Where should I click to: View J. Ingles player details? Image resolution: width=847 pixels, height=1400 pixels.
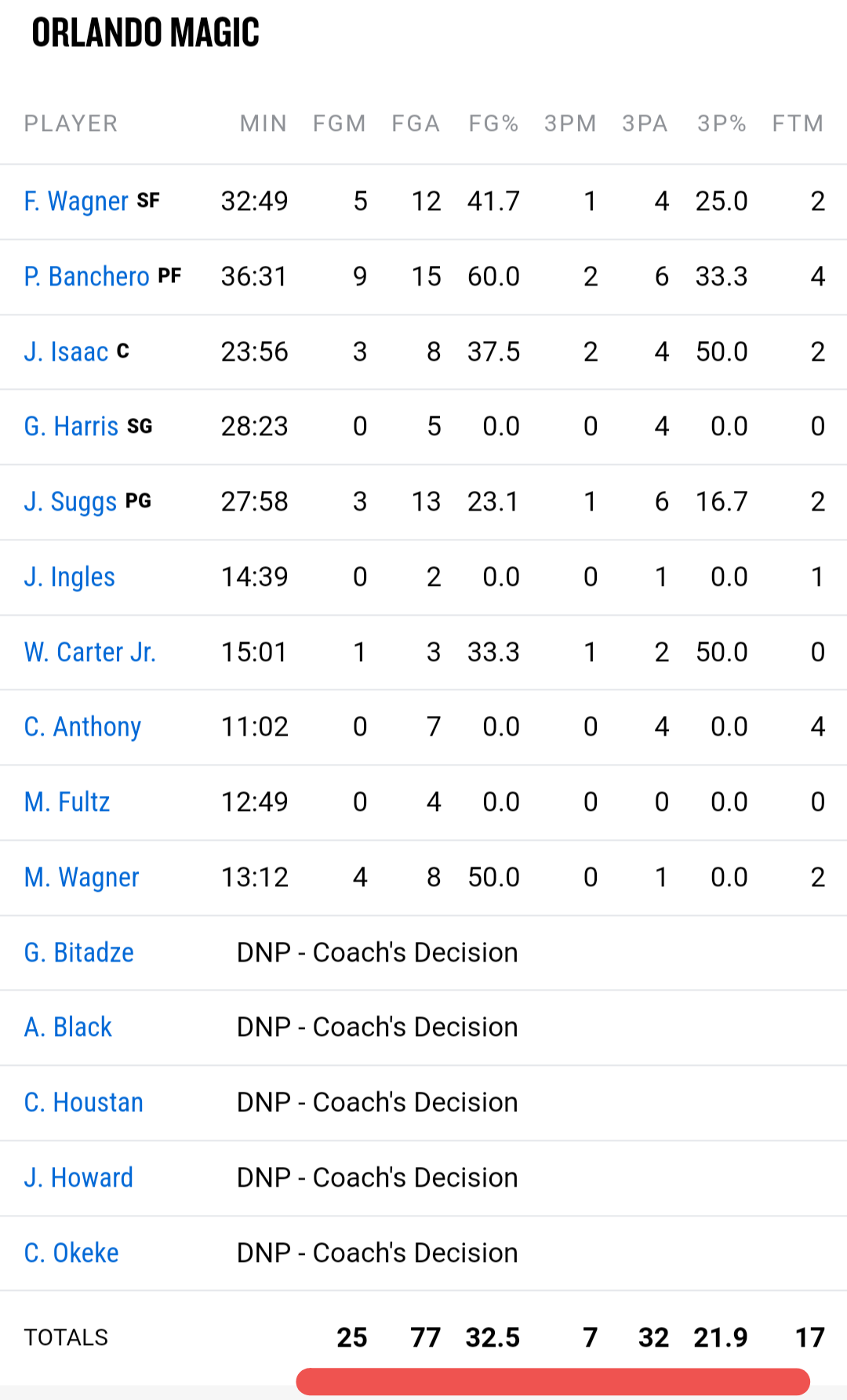[70, 577]
